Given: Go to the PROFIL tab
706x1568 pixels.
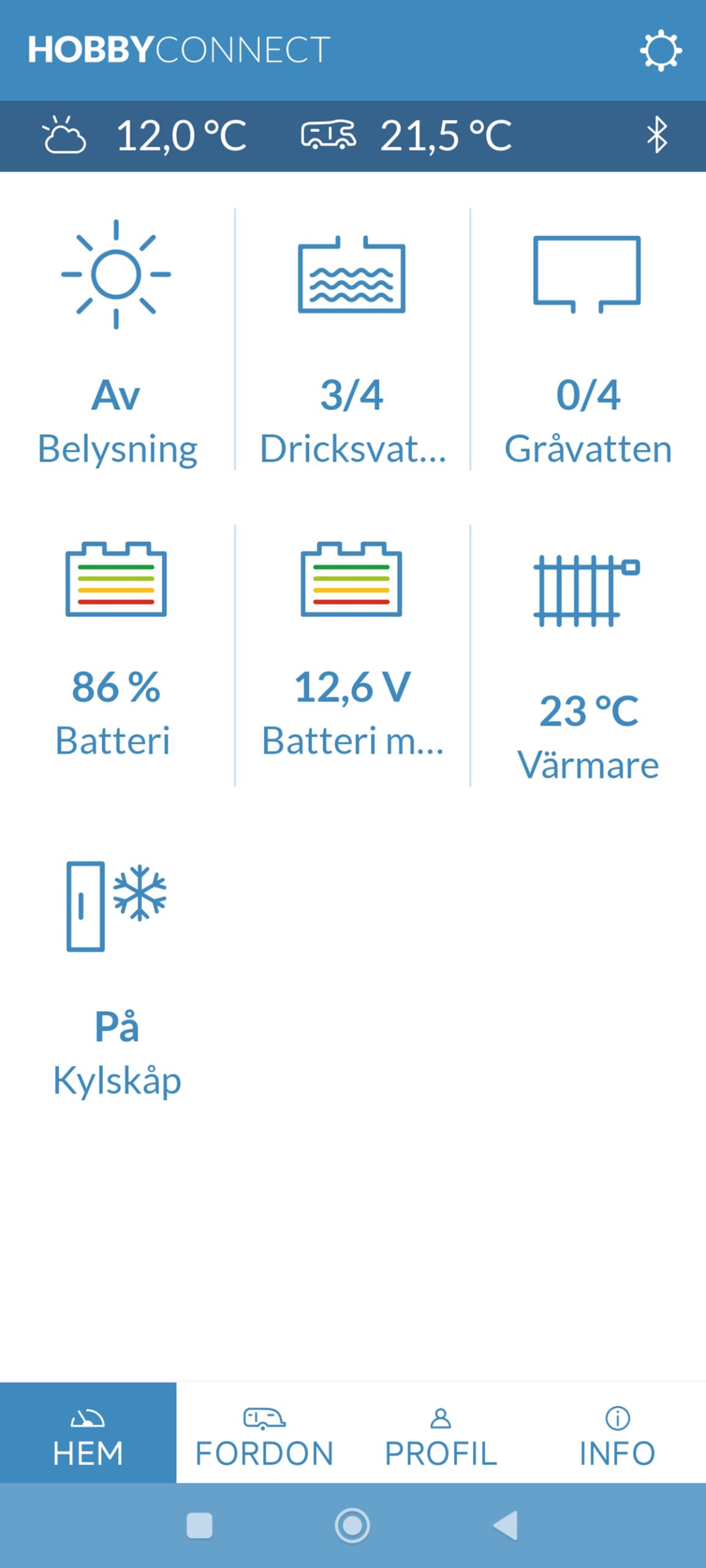Looking at the screenshot, I should pos(441,1433).
